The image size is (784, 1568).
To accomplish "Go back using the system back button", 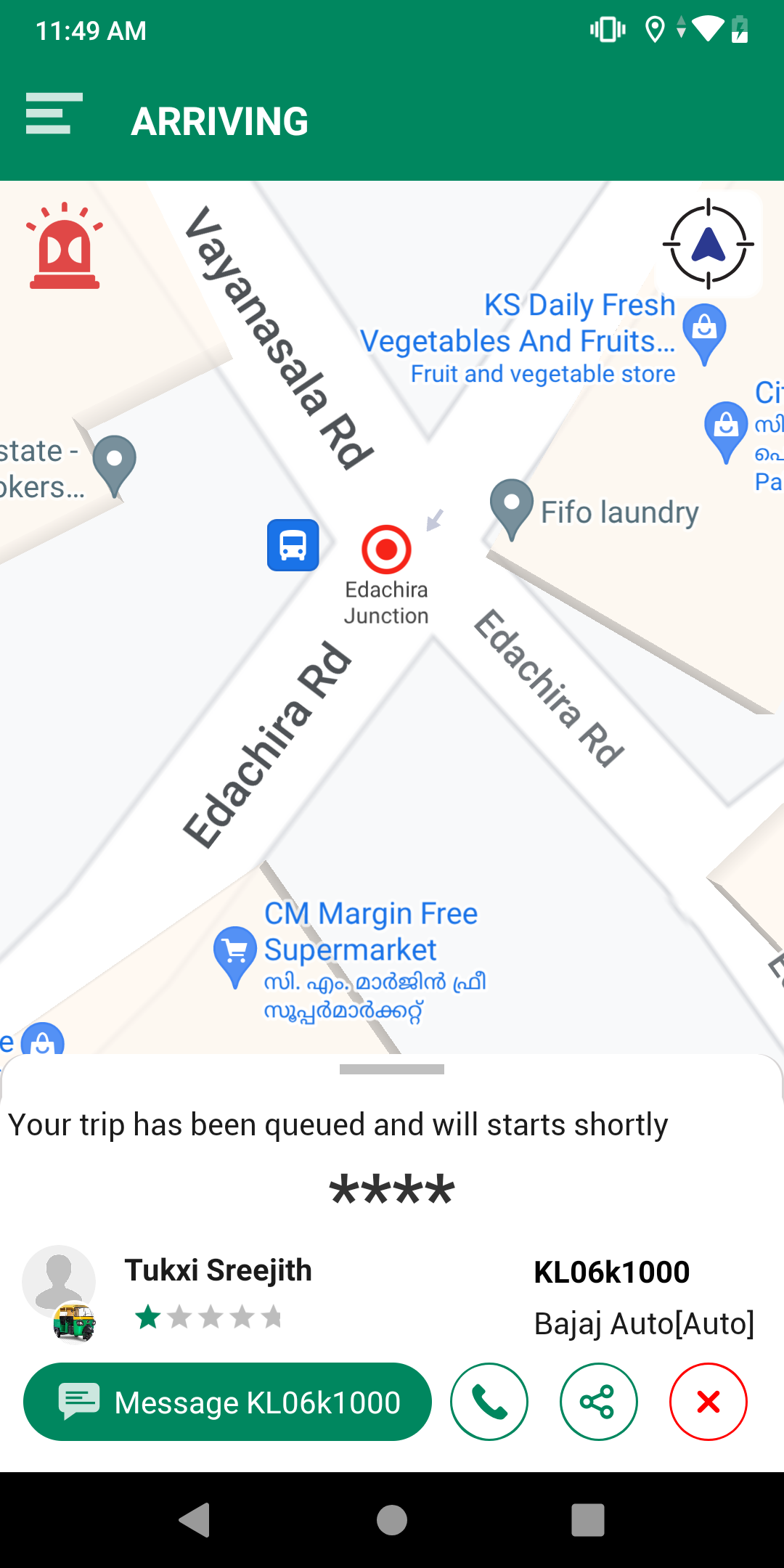I will tap(195, 1520).
